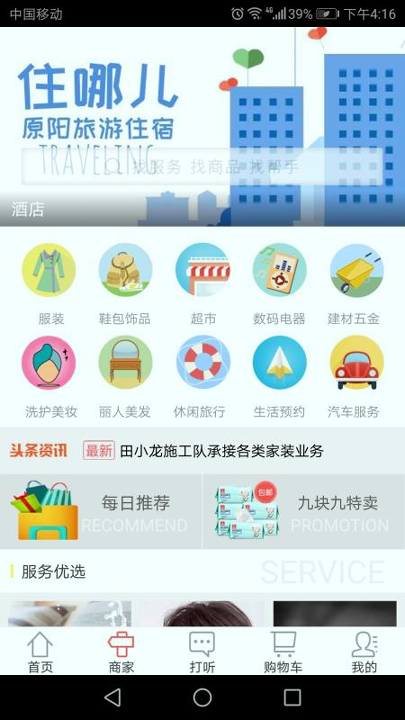Switch to the 我的 profile tab
The width and height of the screenshot is (405, 720).
(364, 652)
